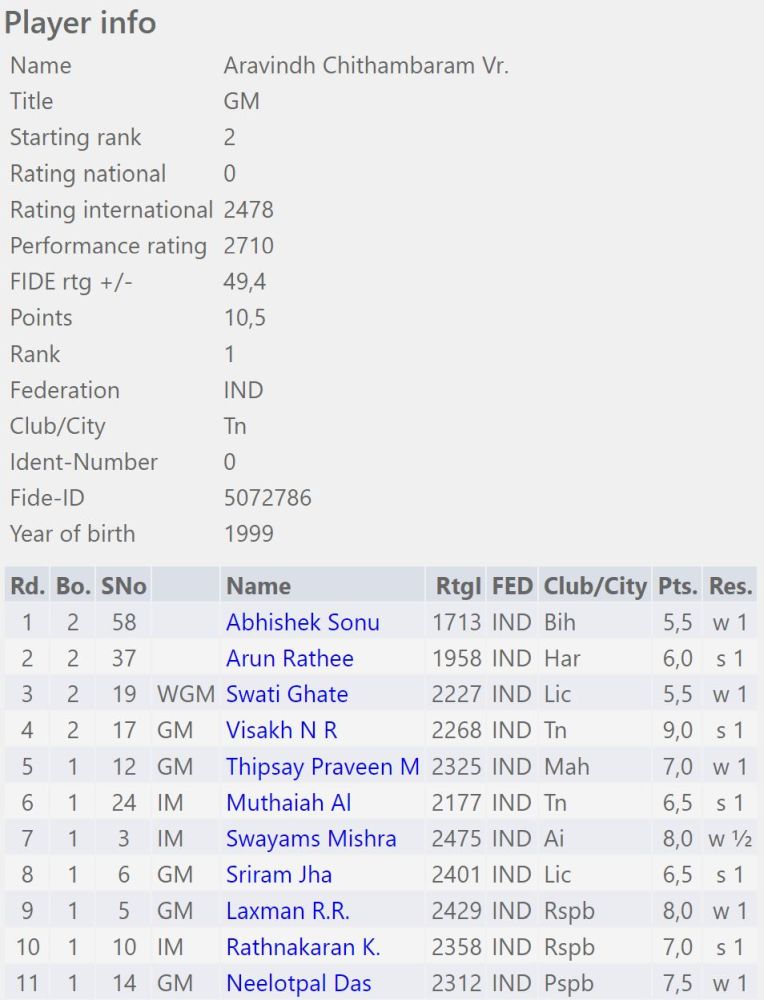Open Rathnakaran K.'s player details
764x1000 pixels.
(302, 947)
